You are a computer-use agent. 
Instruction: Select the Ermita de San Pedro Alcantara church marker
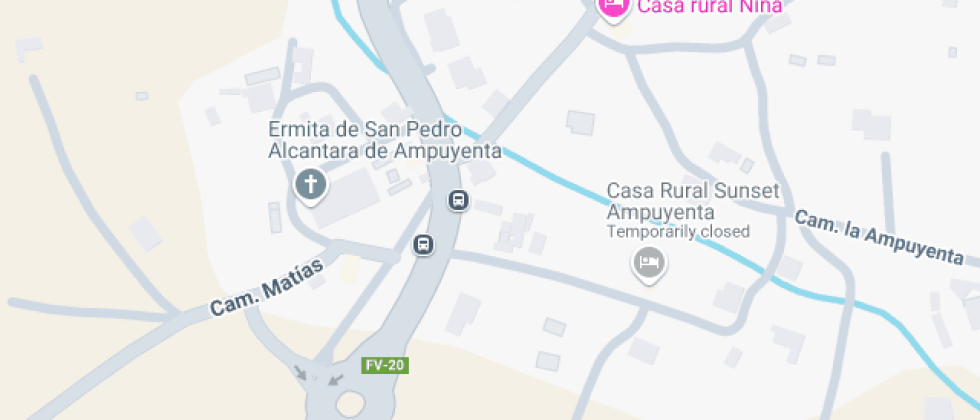click(311, 185)
